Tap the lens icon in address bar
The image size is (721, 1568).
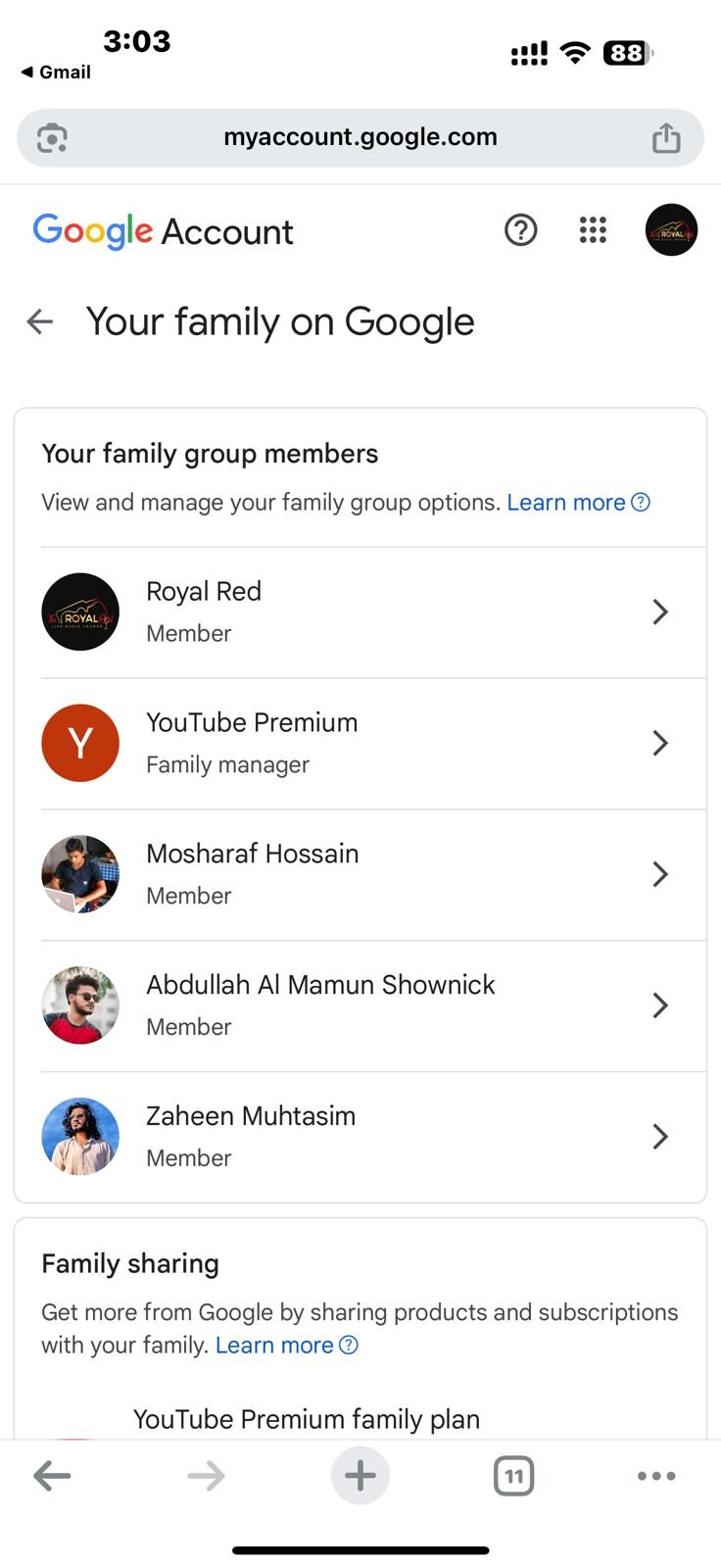(52, 138)
